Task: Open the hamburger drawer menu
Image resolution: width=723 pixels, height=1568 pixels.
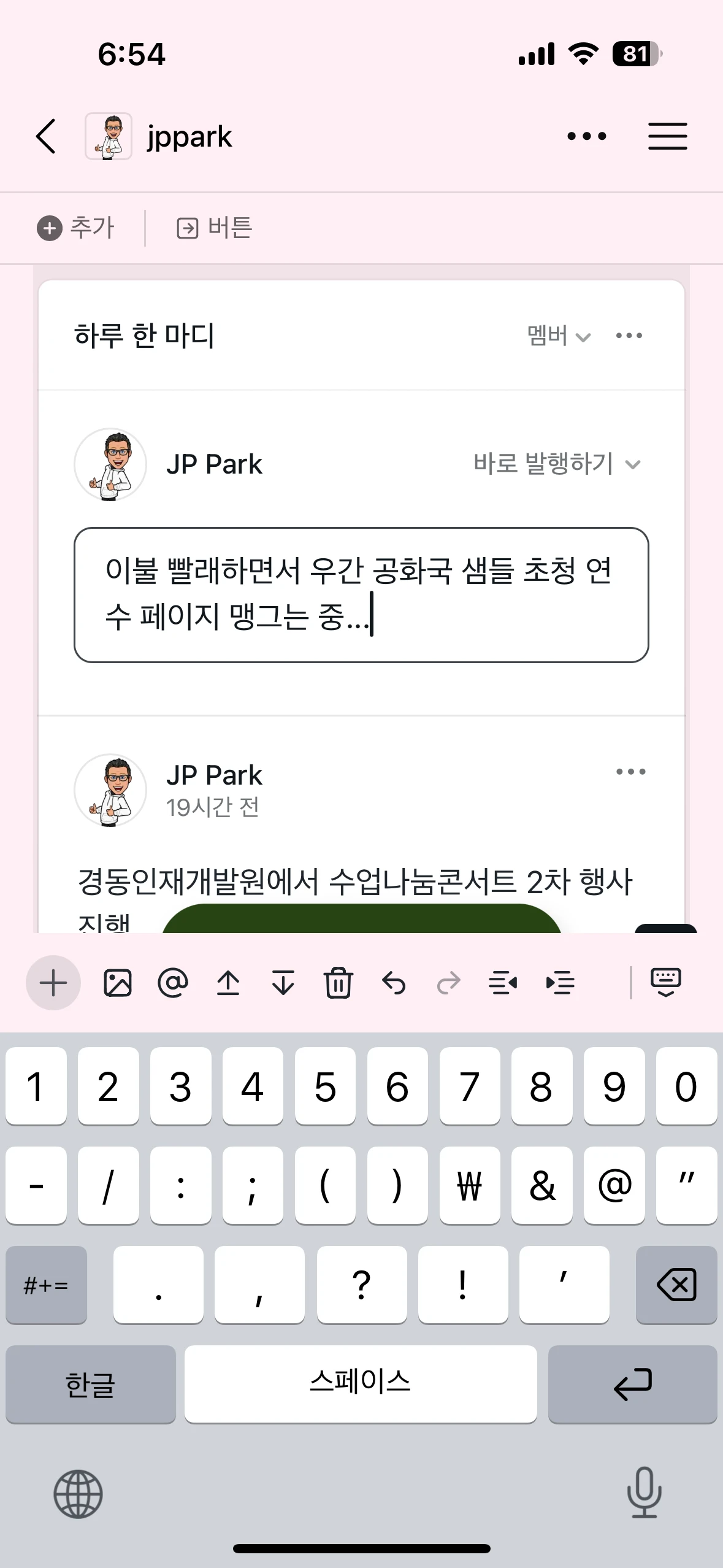Action: click(667, 136)
